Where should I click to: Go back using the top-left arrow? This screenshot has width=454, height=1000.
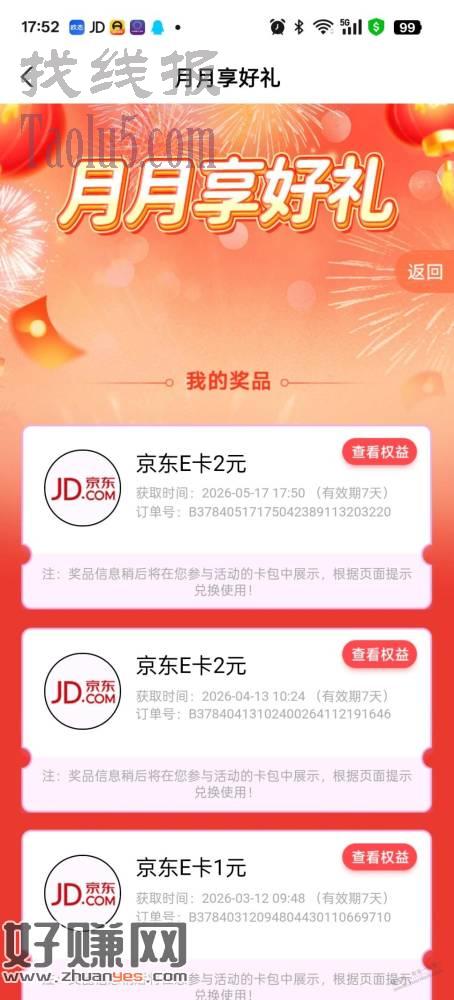[x=27, y=78]
